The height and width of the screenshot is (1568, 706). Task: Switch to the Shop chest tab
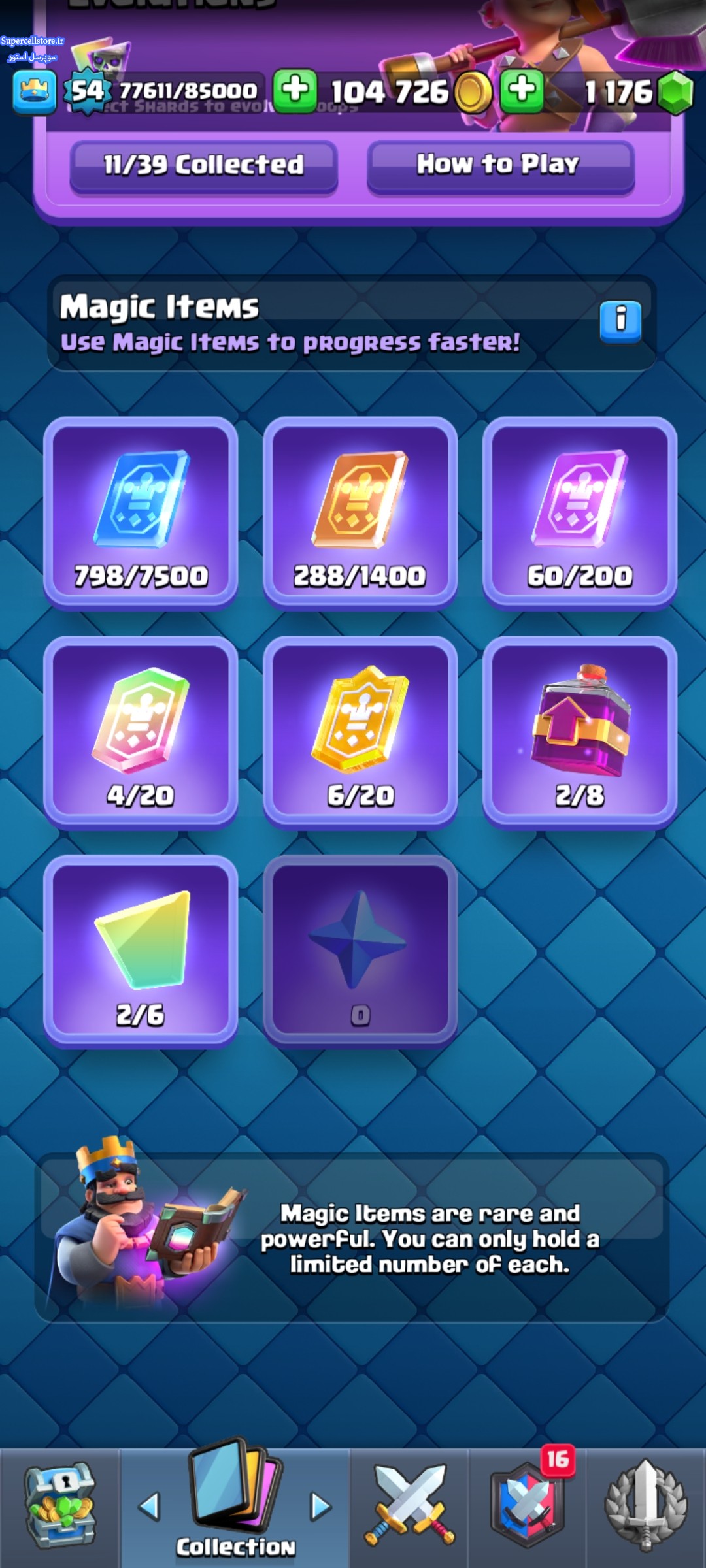point(60,1507)
